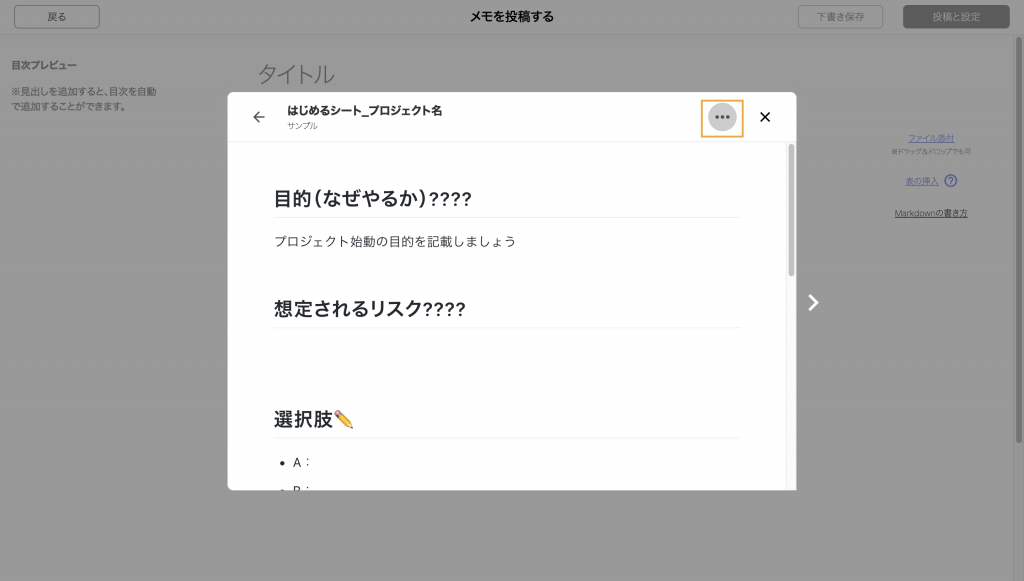Go back with the dialog's left arrow
Viewport: 1024px width, 581px height.
pos(259,117)
